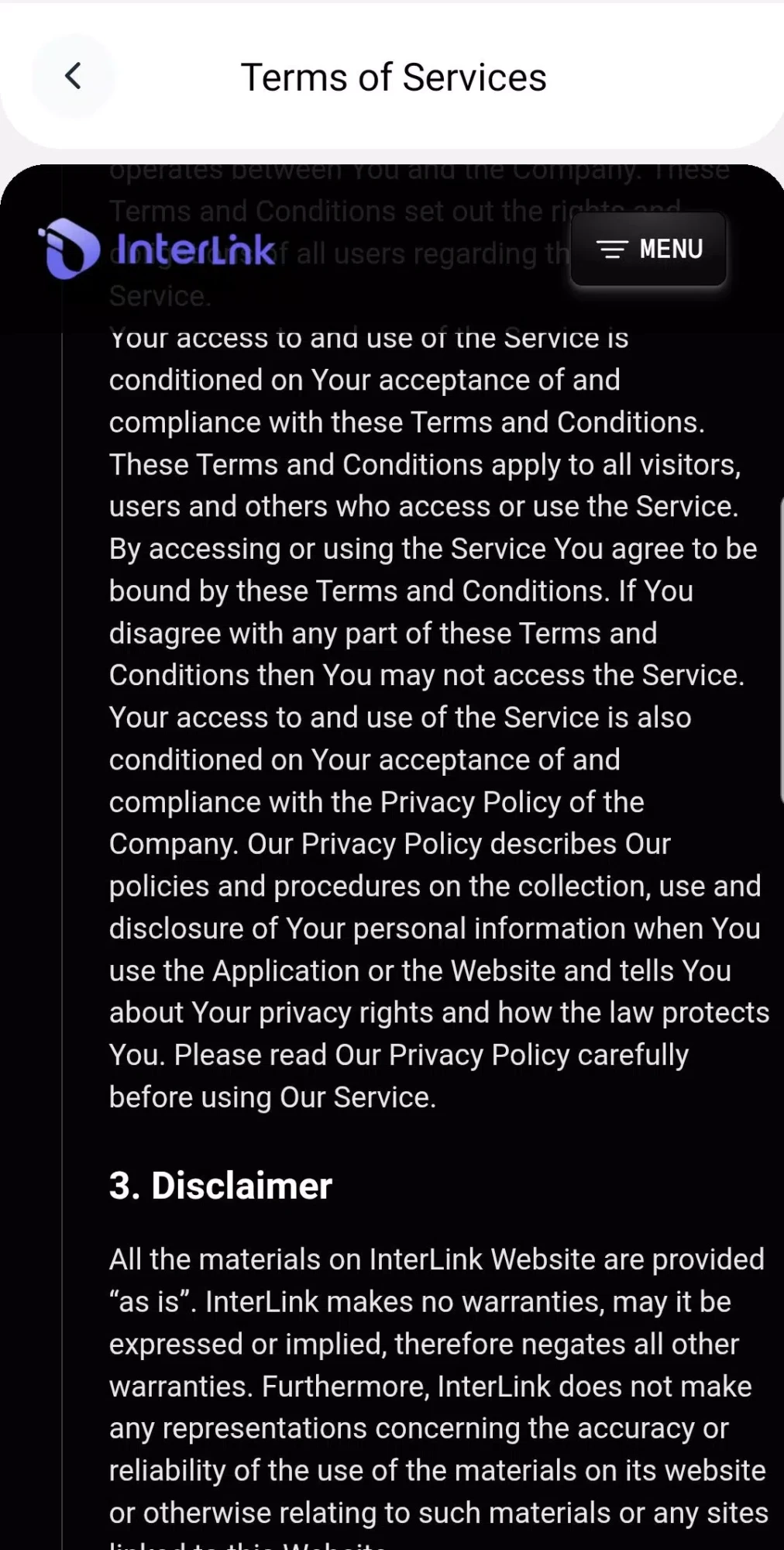Open the MENU button

point(648,249)
